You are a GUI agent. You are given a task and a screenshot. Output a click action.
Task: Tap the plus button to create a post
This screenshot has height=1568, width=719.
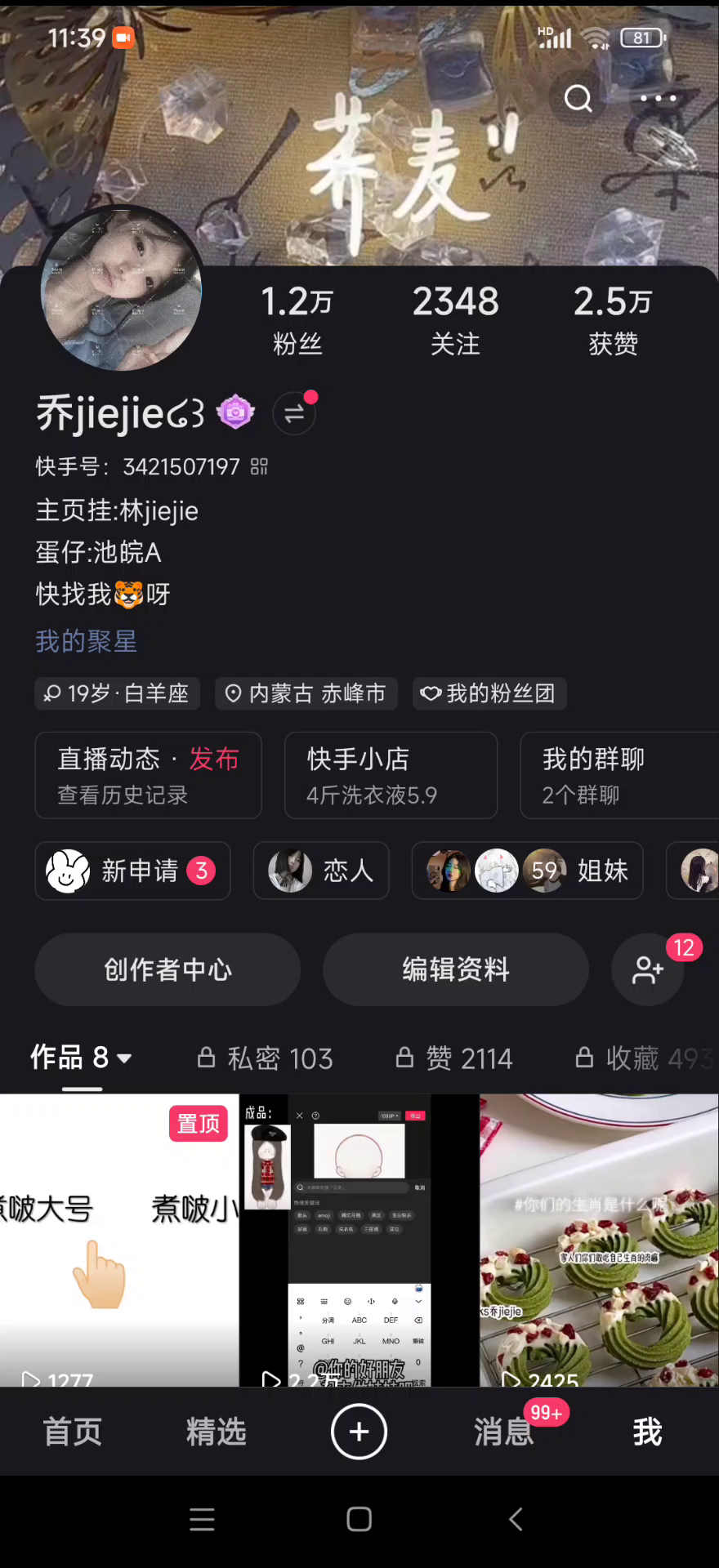359,1432
